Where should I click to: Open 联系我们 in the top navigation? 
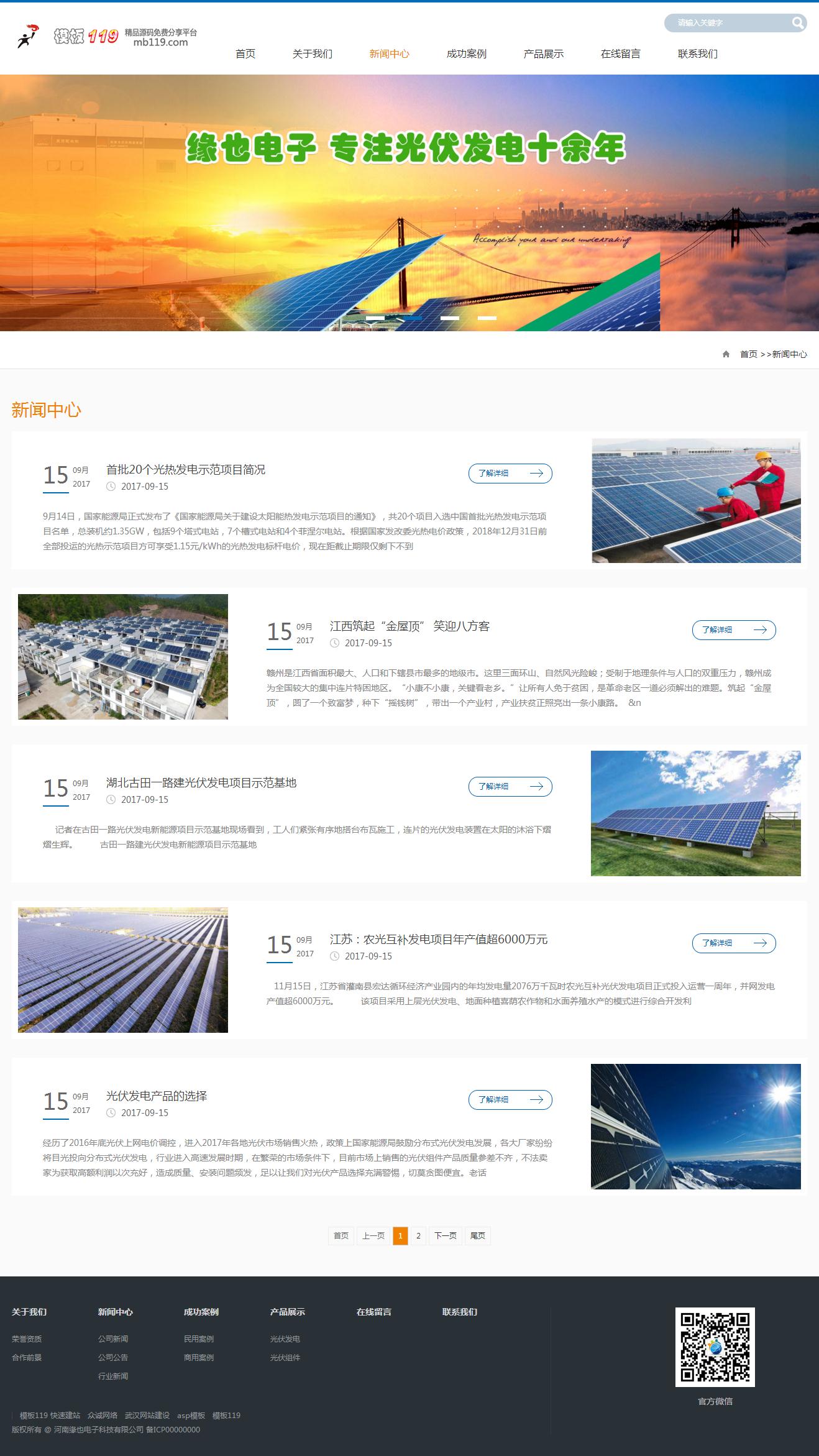tap(697, 54)
